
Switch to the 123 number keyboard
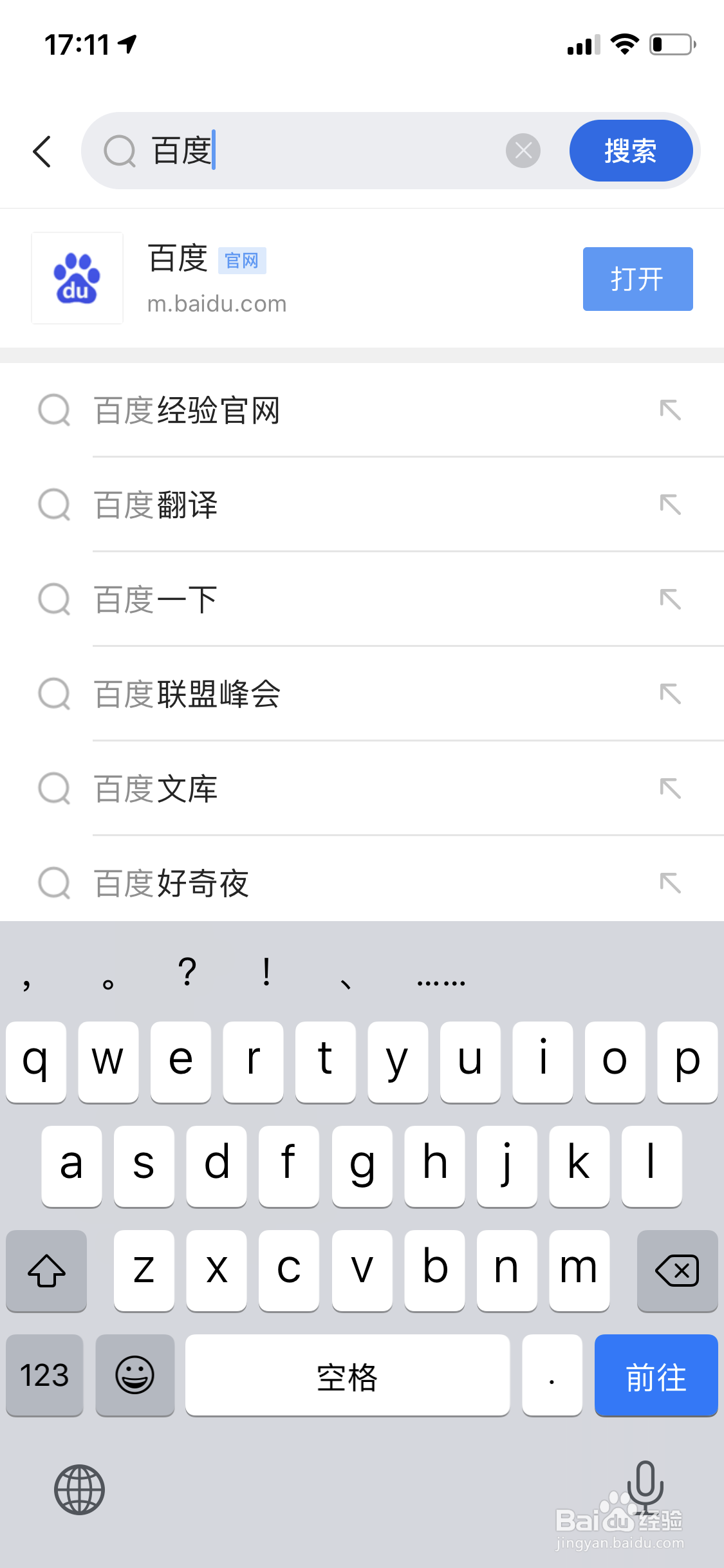[44, 1376]
